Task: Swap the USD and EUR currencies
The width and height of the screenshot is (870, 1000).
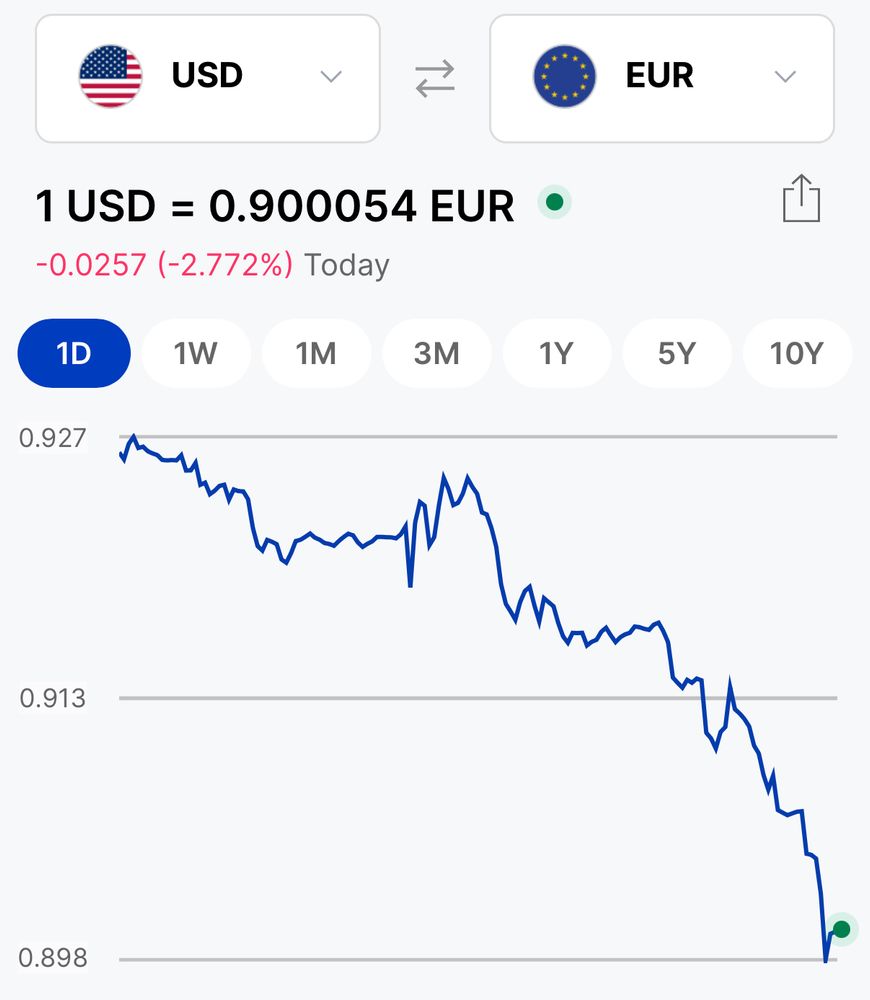Action: 435,79
